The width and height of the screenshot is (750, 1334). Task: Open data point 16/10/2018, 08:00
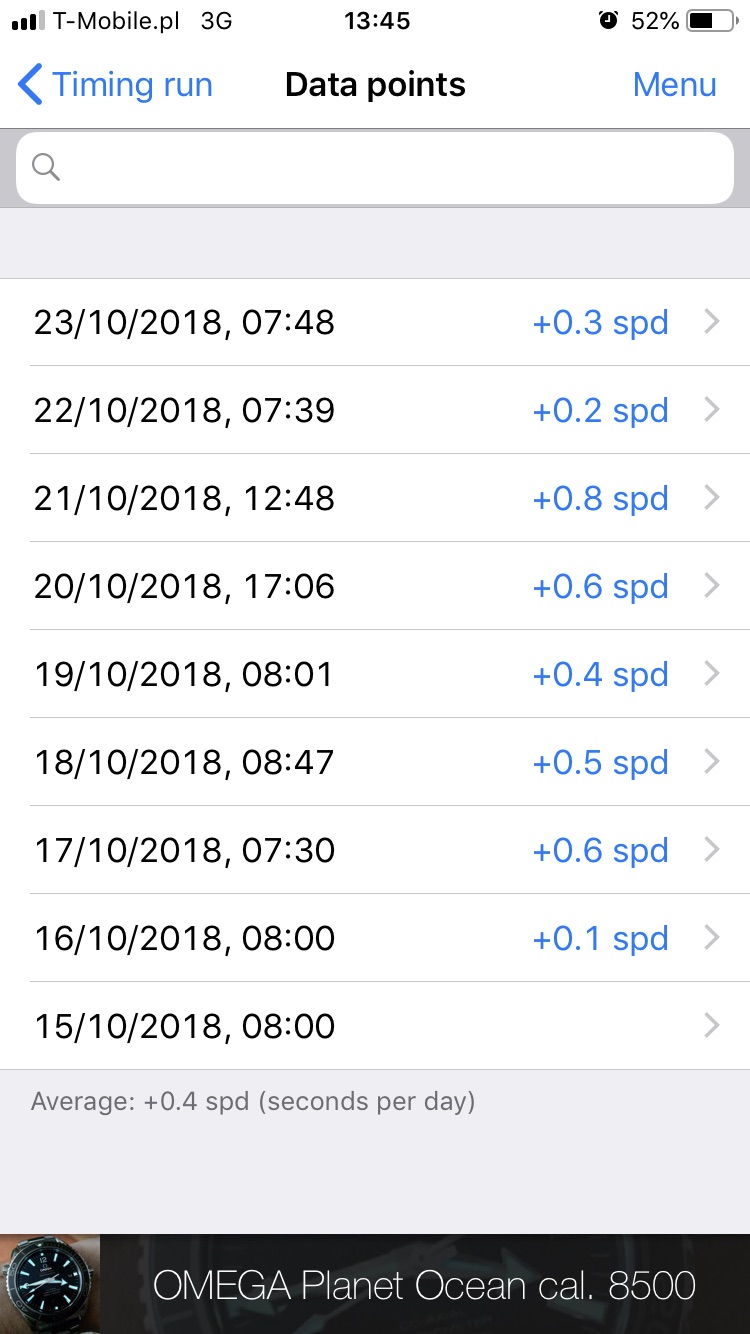tap(375, 938)
